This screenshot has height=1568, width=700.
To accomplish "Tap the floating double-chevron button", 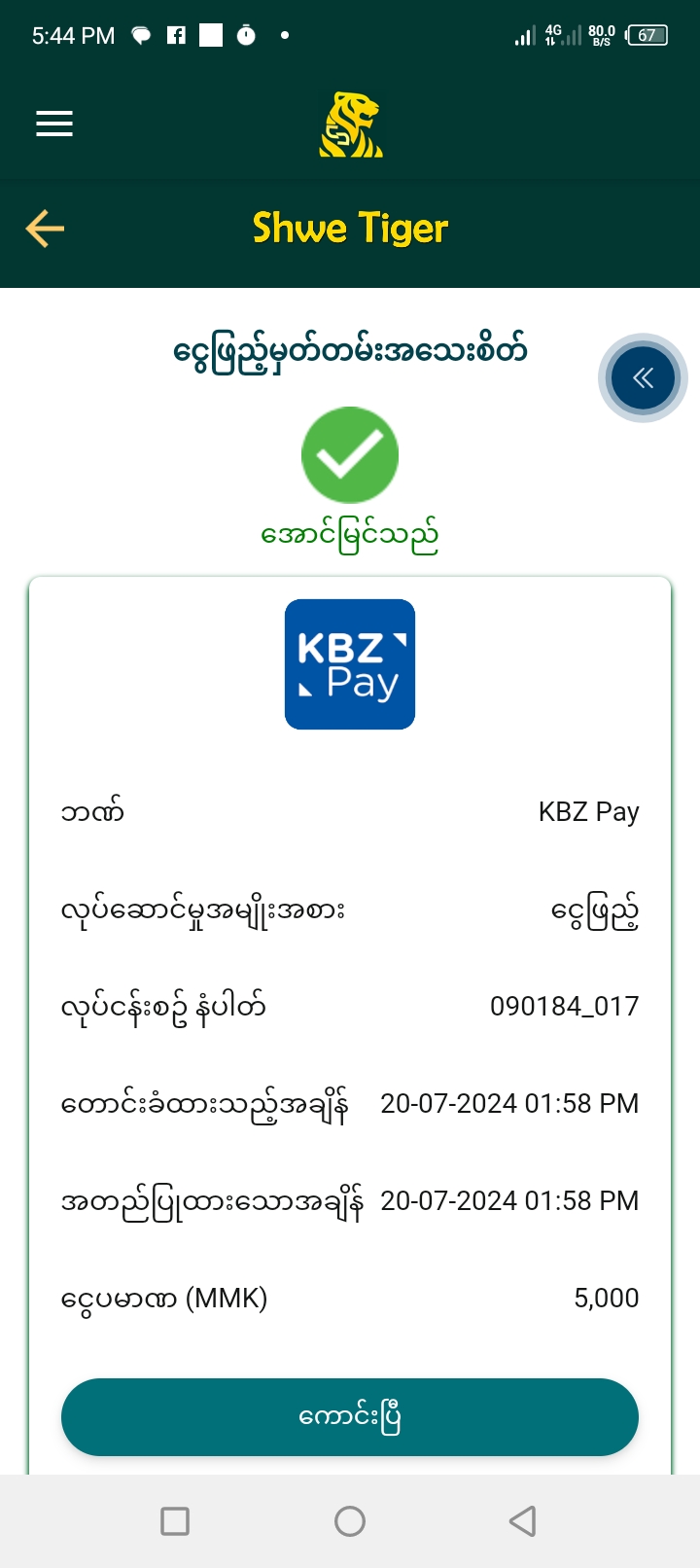I will pos(643,378).
